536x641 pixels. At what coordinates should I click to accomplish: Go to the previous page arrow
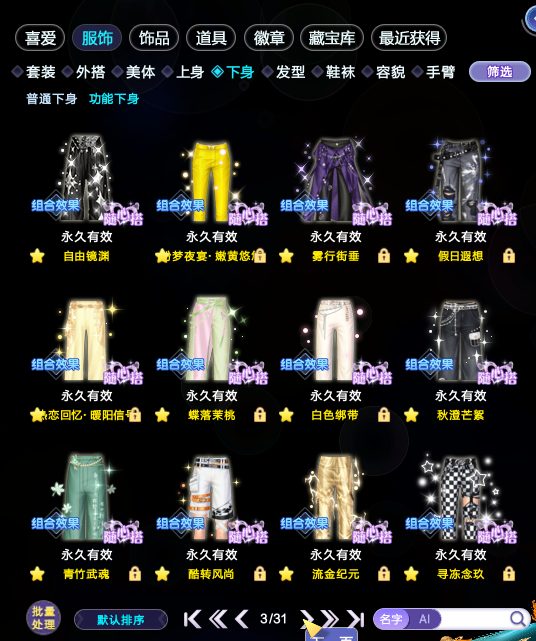[242, 619]
